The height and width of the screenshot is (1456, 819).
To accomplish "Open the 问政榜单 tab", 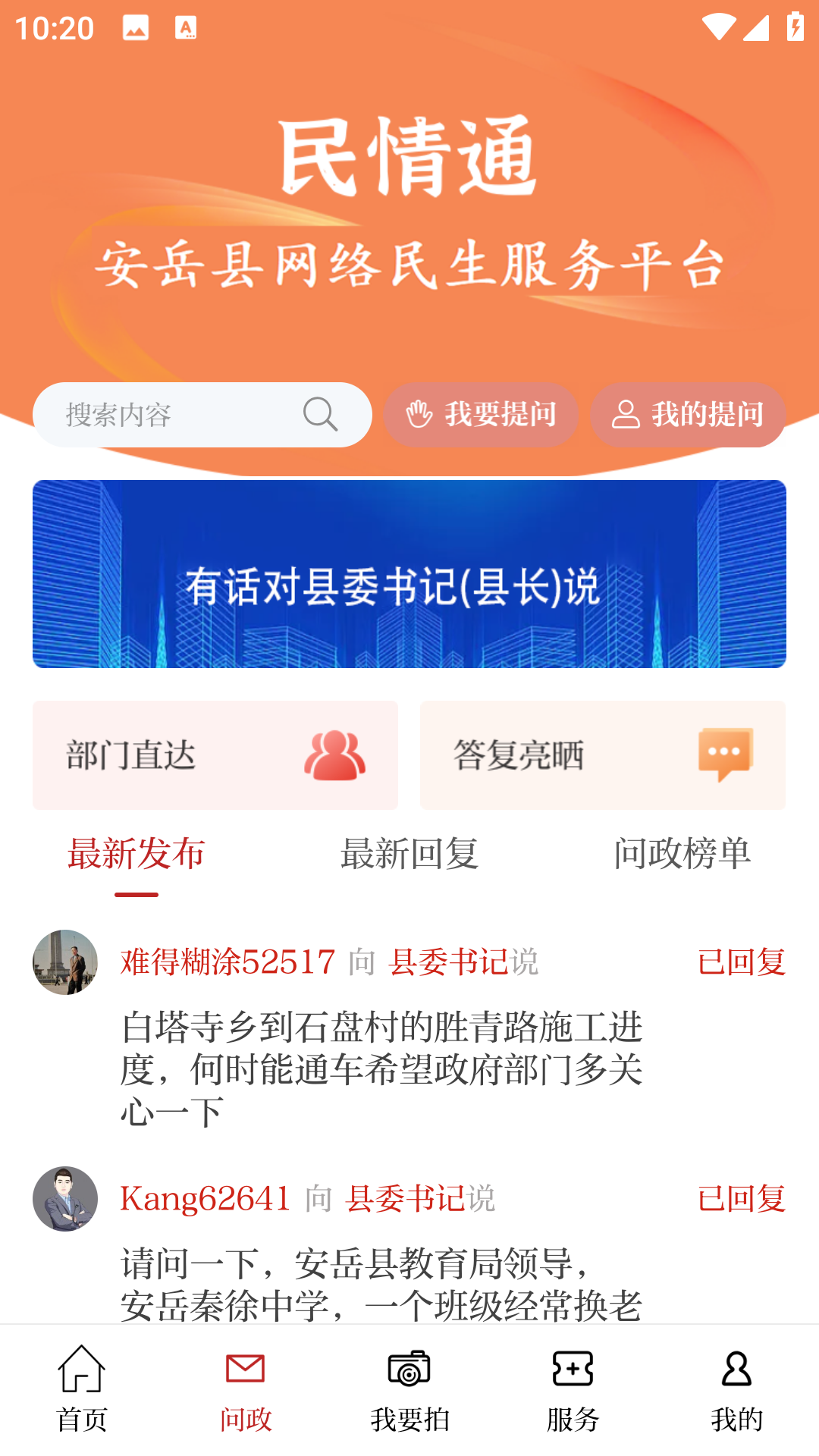I will (683, 855).
